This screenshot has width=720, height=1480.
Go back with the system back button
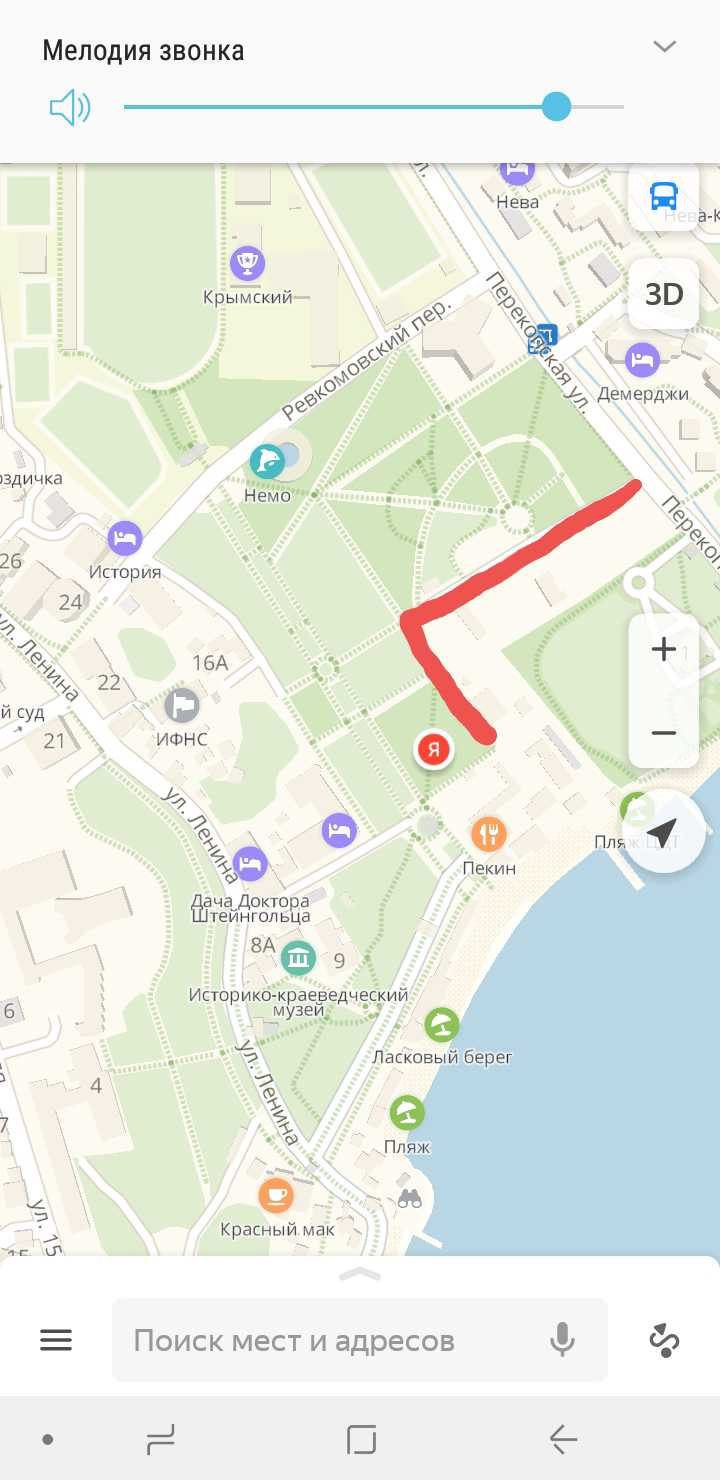(563, 1439)
